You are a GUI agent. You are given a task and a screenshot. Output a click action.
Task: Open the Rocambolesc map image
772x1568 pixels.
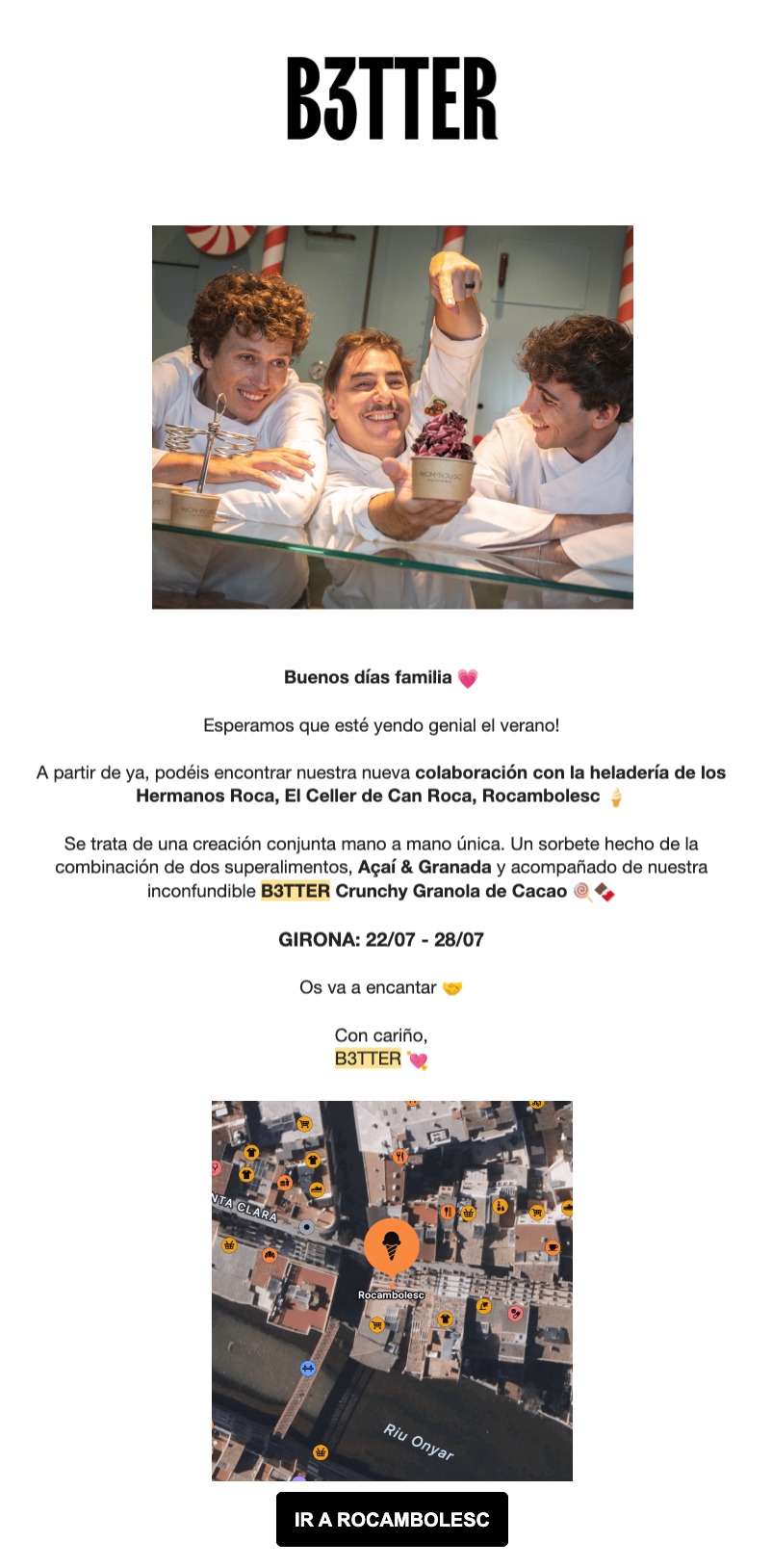(x=392, y=1291)
